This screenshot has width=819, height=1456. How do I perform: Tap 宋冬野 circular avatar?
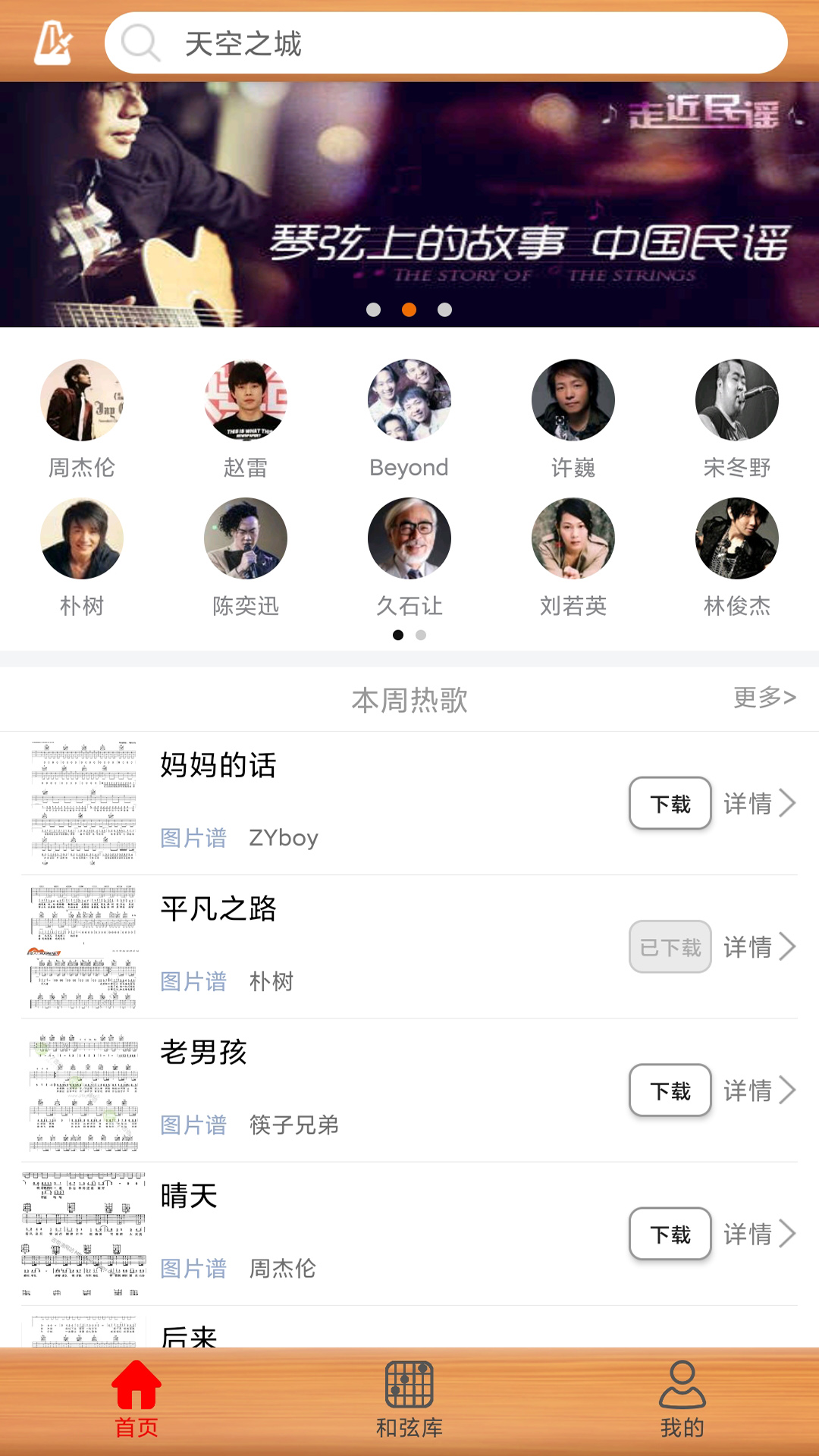(736, 400)
